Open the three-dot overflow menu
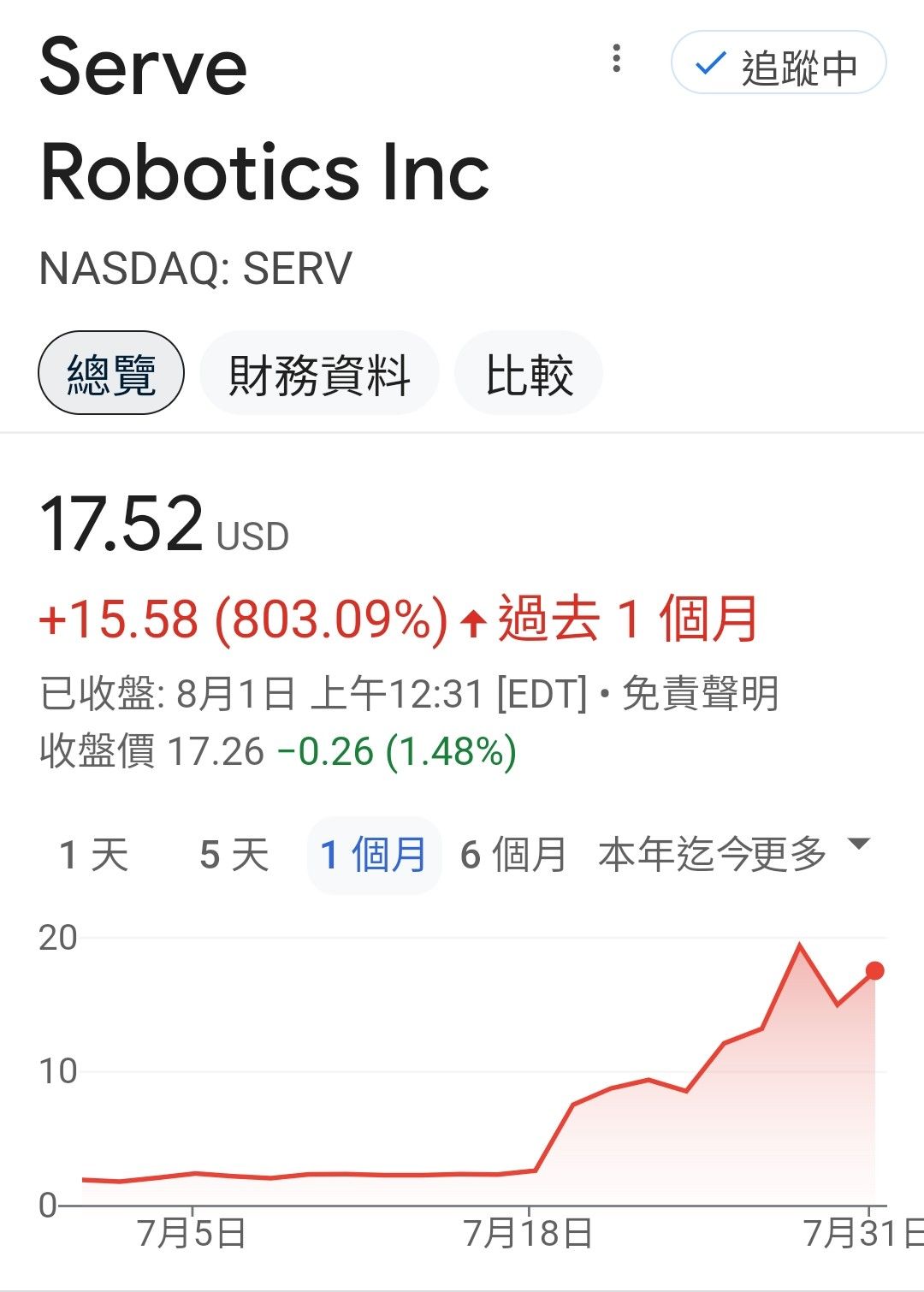This screenshot has height=1292, width=924. coord(616,59)
